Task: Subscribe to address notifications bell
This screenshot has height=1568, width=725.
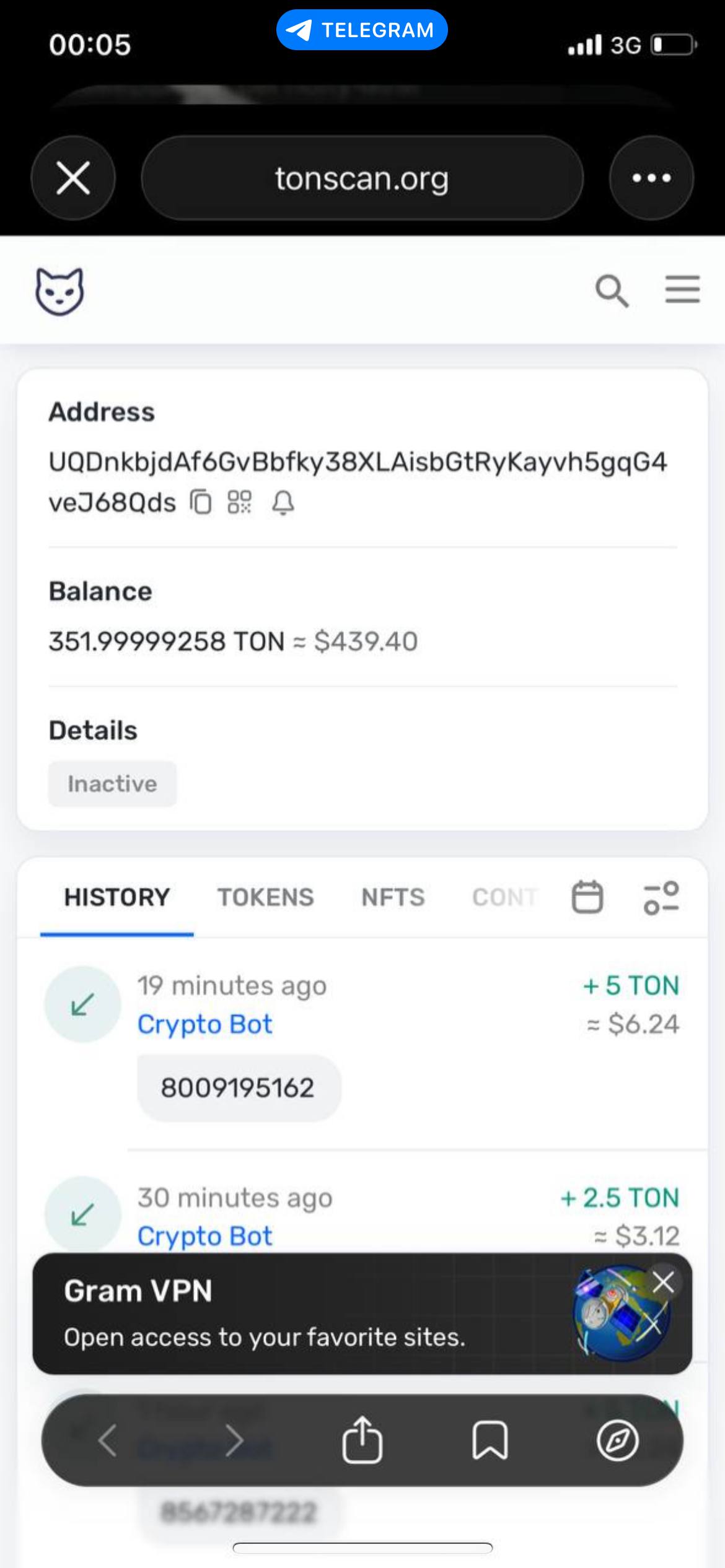Action: point(283,503)
